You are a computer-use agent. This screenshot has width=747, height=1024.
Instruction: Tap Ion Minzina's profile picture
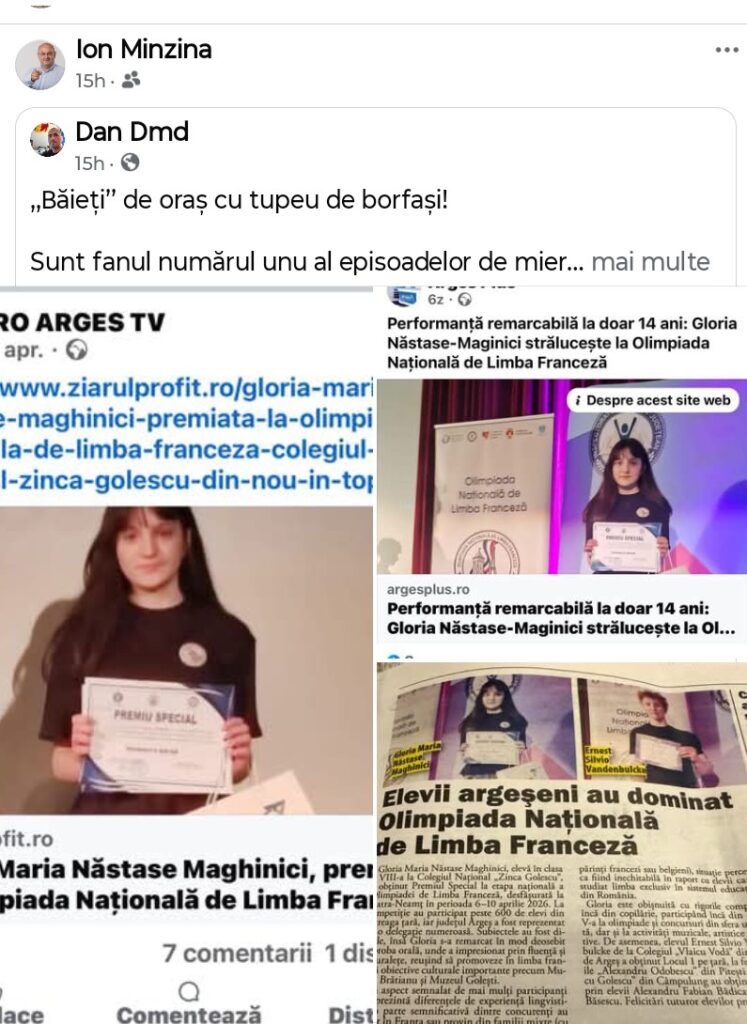[x=40, y=64]
